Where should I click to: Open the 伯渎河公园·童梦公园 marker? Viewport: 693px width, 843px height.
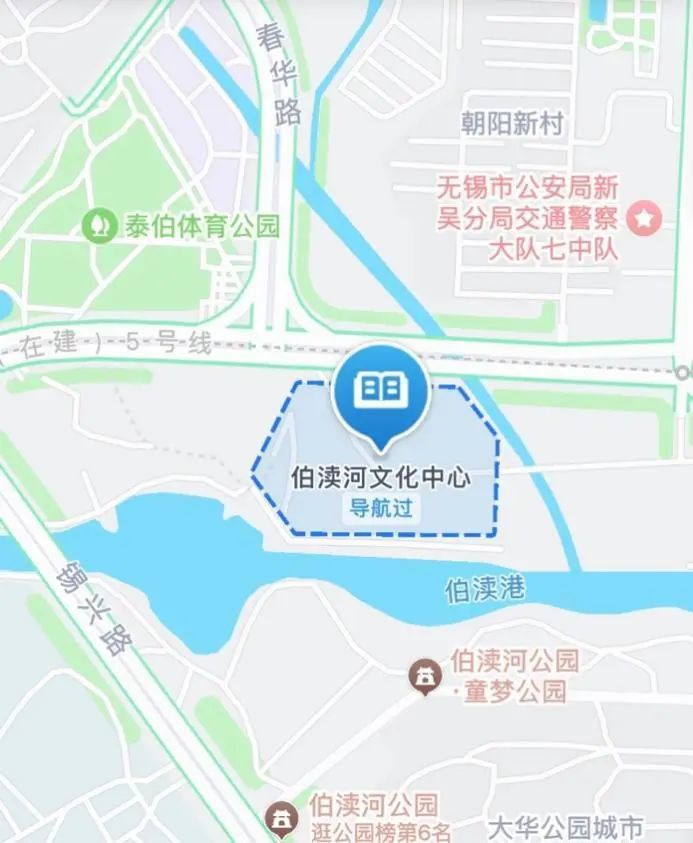(427, 678)
